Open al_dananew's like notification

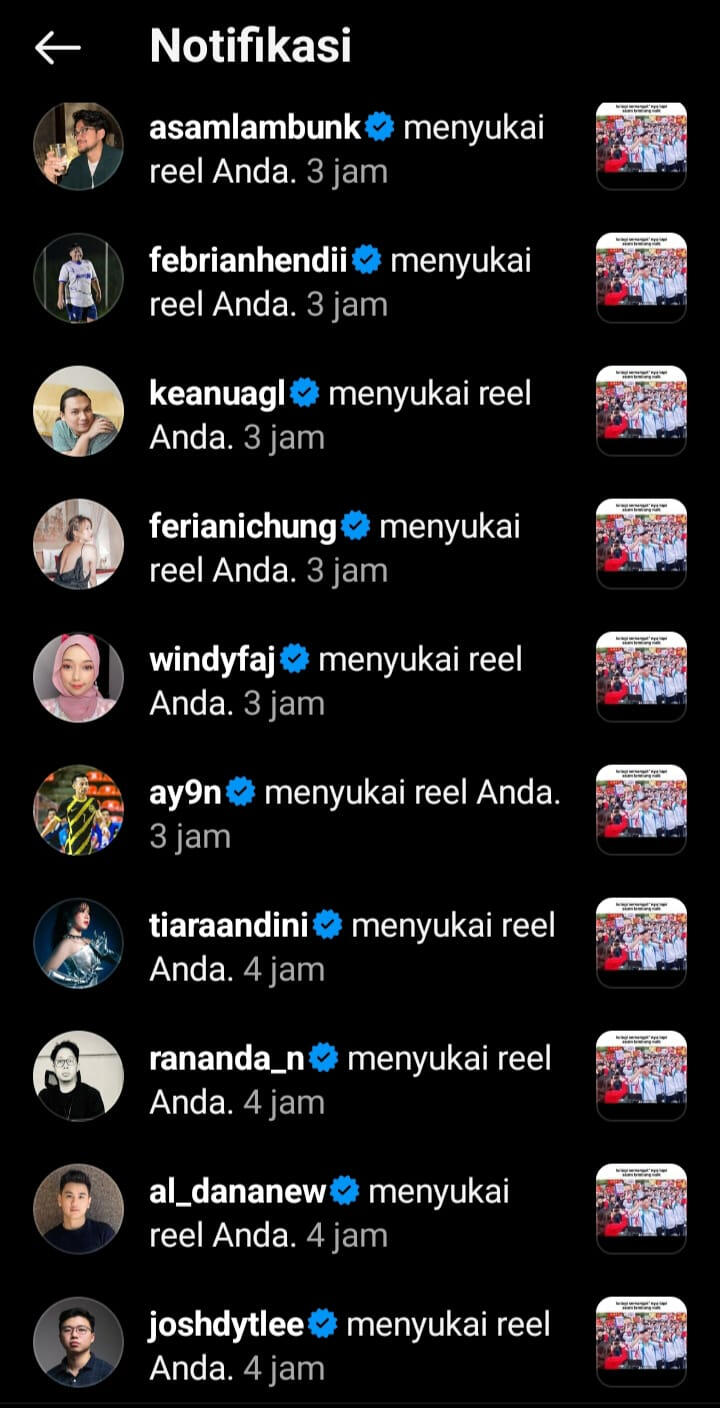(330, 1213)
